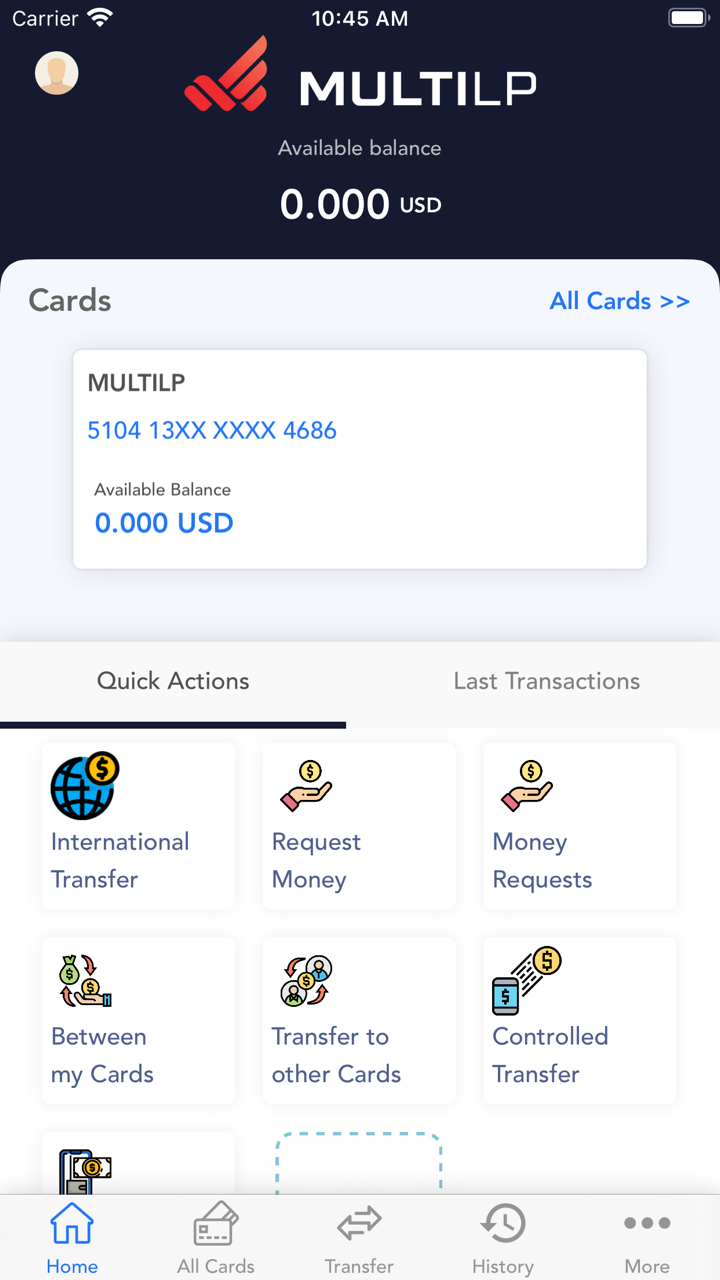Open the History tab
The width and height of the screenshot is (720, 1280).
(503, 1238)
